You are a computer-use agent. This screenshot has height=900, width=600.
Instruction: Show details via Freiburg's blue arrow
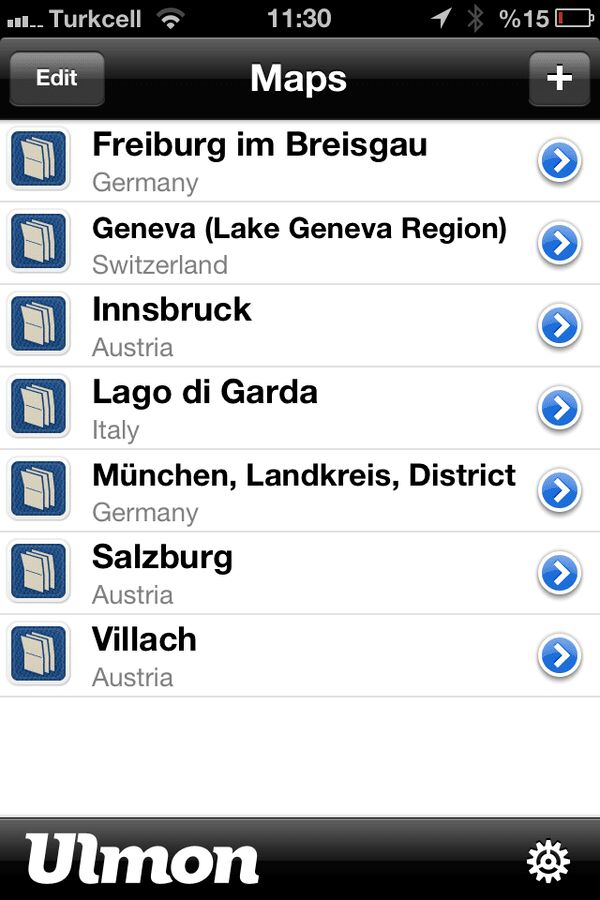tap(559, 161)
